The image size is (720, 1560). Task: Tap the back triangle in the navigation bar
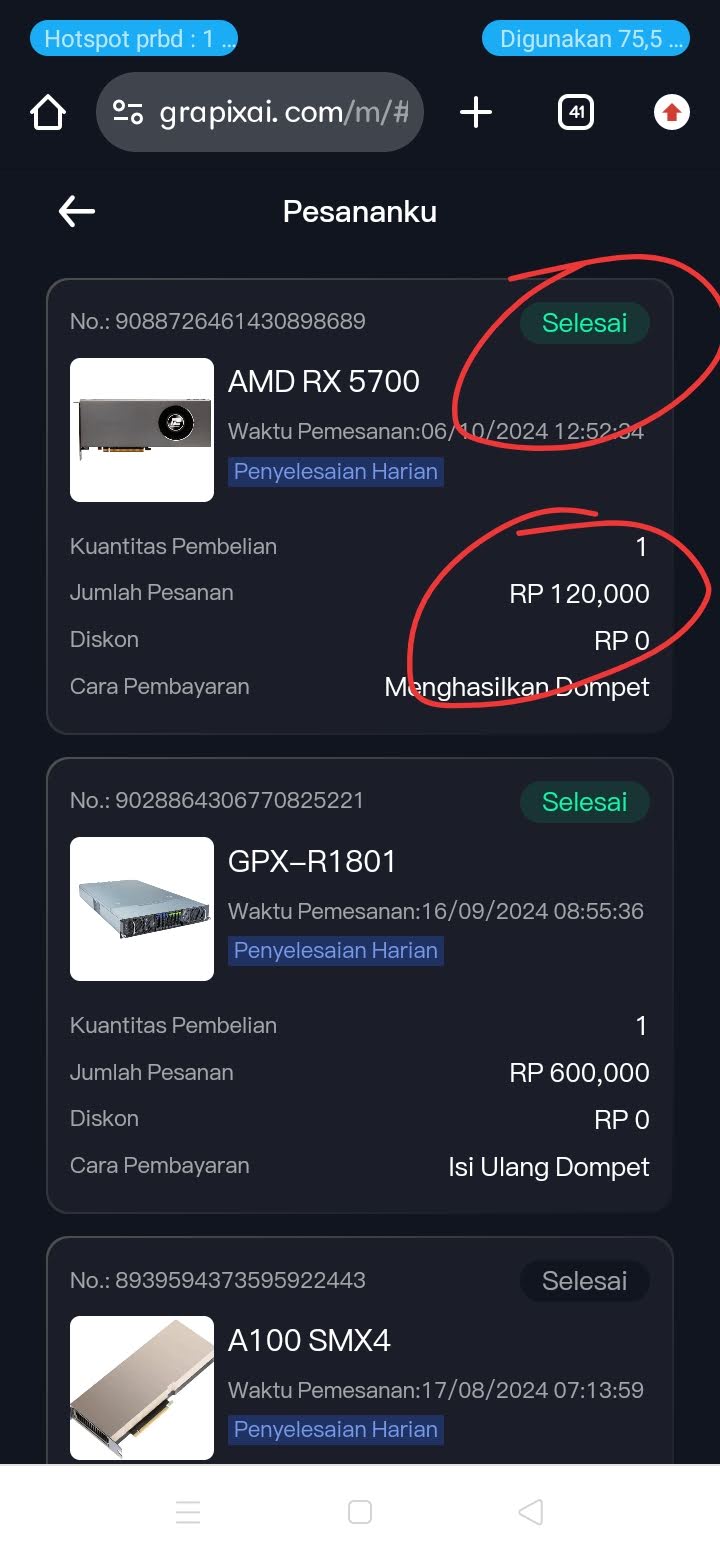pos(531,1512)
